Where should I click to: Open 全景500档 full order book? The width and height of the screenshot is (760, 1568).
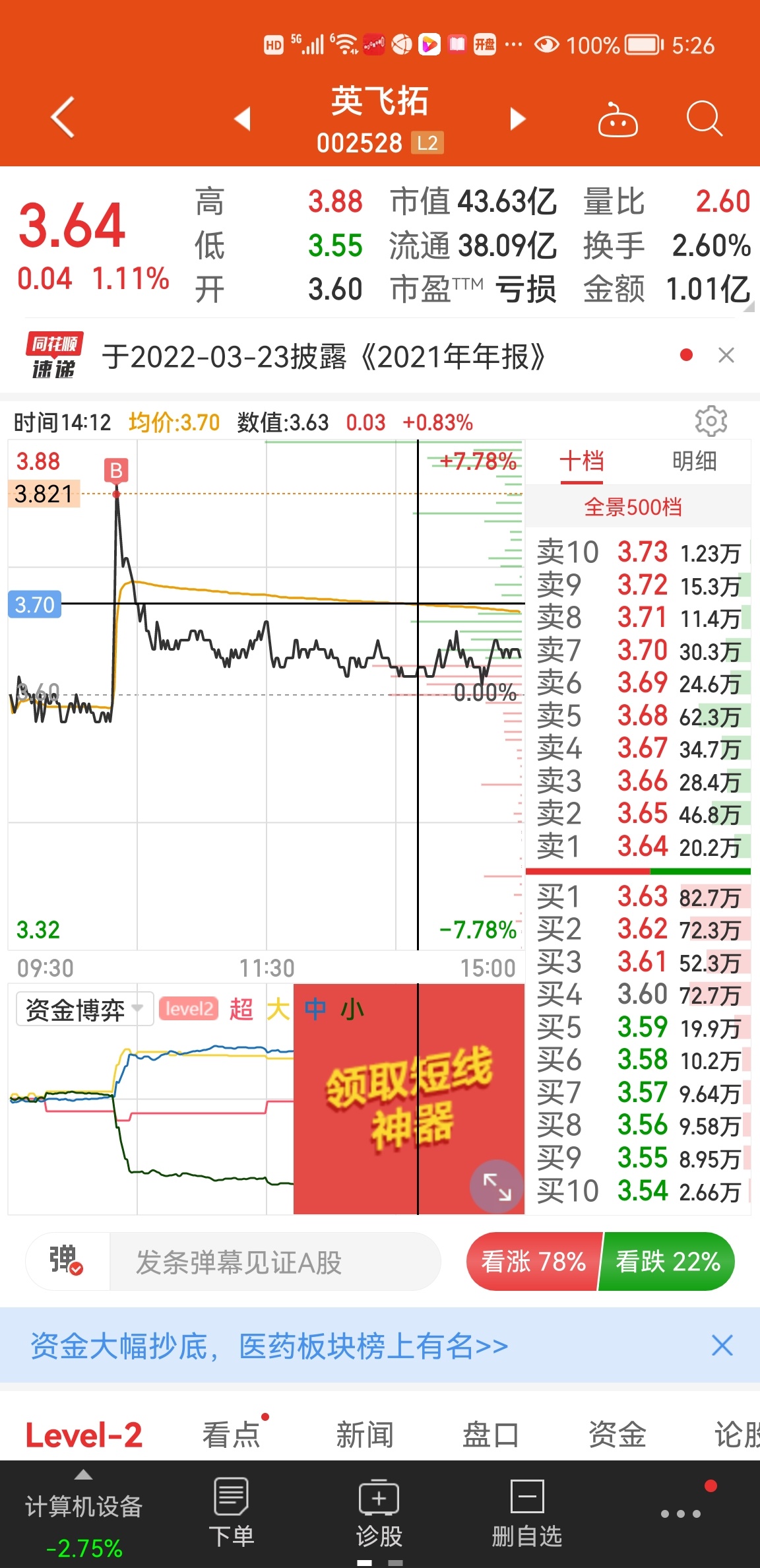[633, 507]
